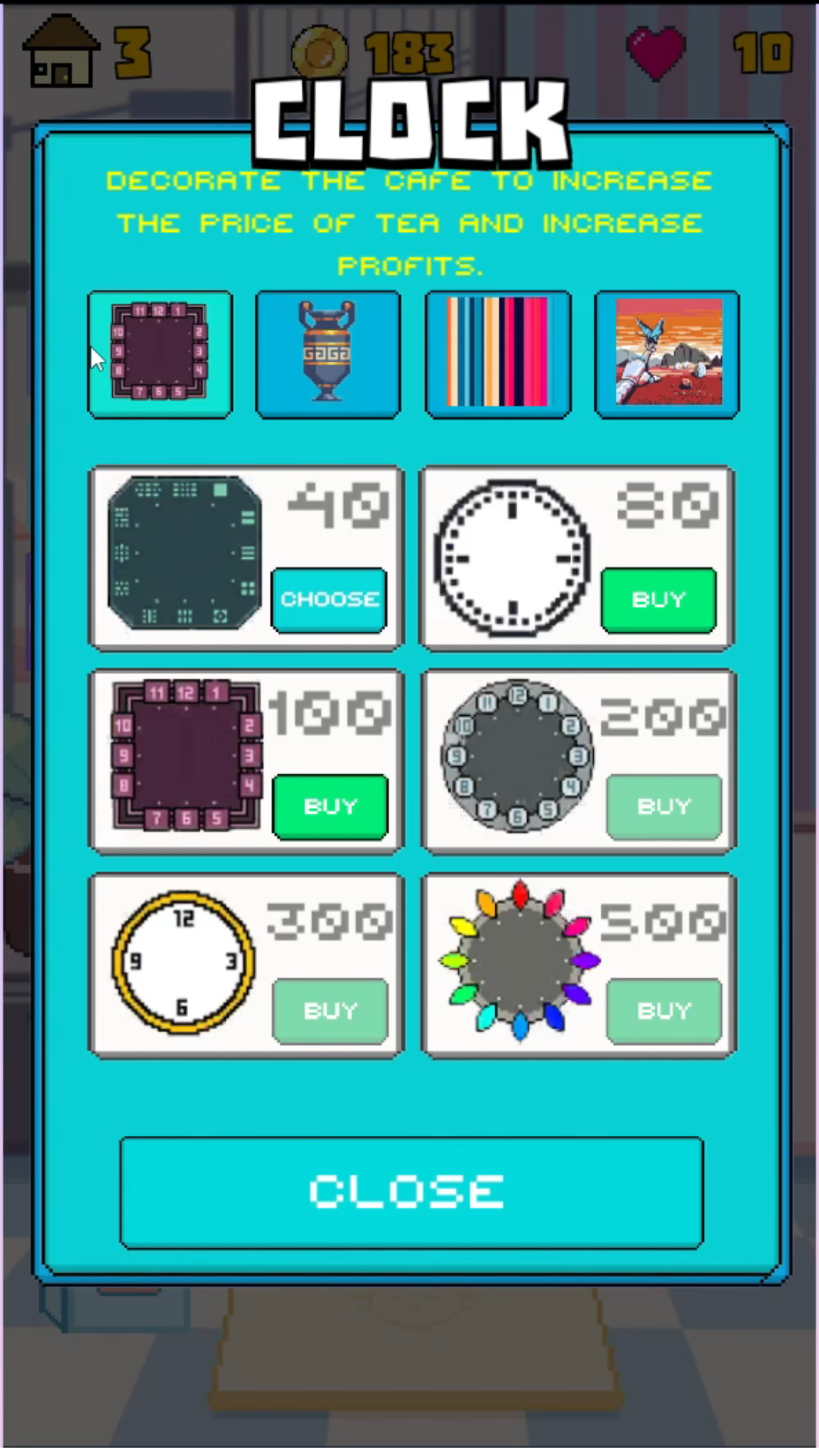The image size is (819, 1456).
Task: Buy the 80-coin white clock
Action: pyautogui.click(x=658, y=599)
